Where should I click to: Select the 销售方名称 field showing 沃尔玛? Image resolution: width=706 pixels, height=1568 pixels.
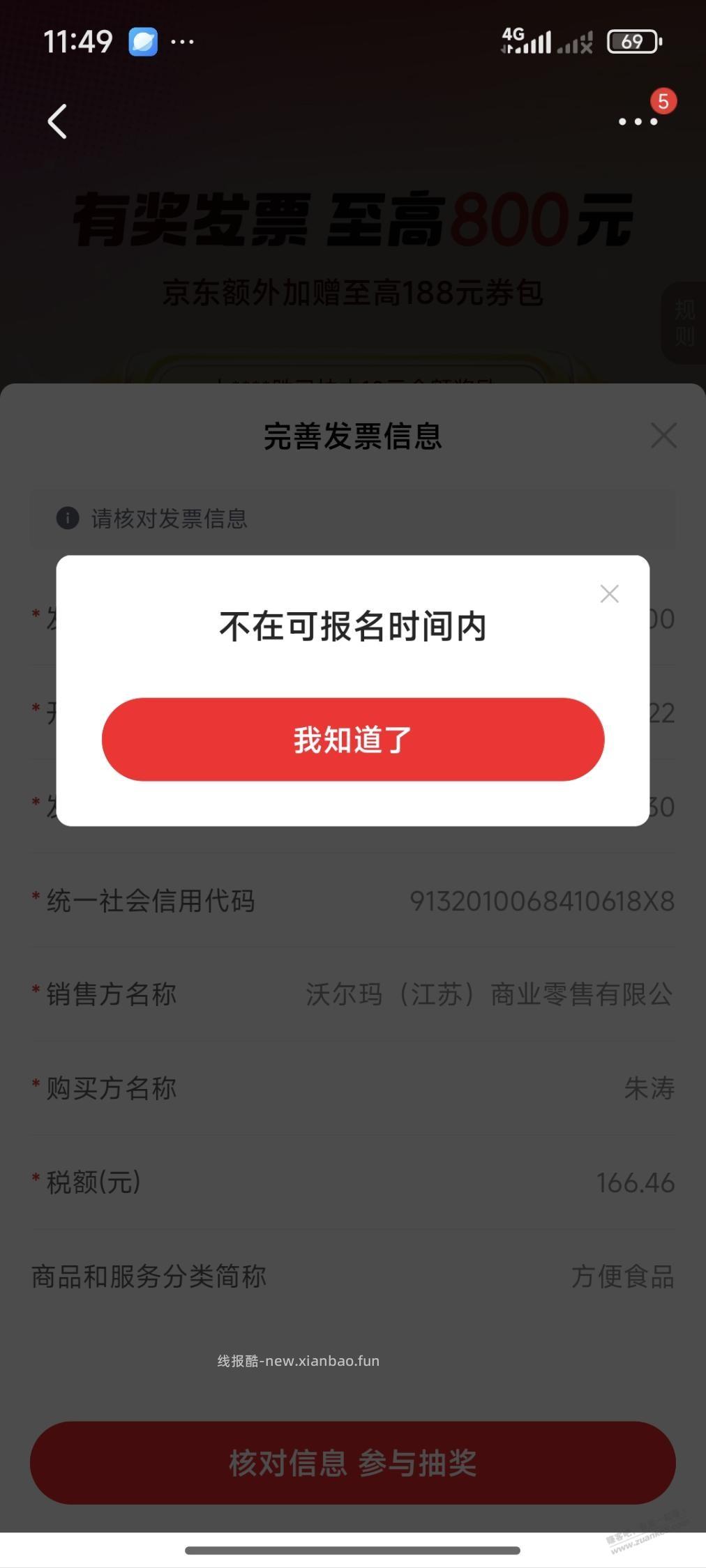pyautogui.click(x=353, y=995)
